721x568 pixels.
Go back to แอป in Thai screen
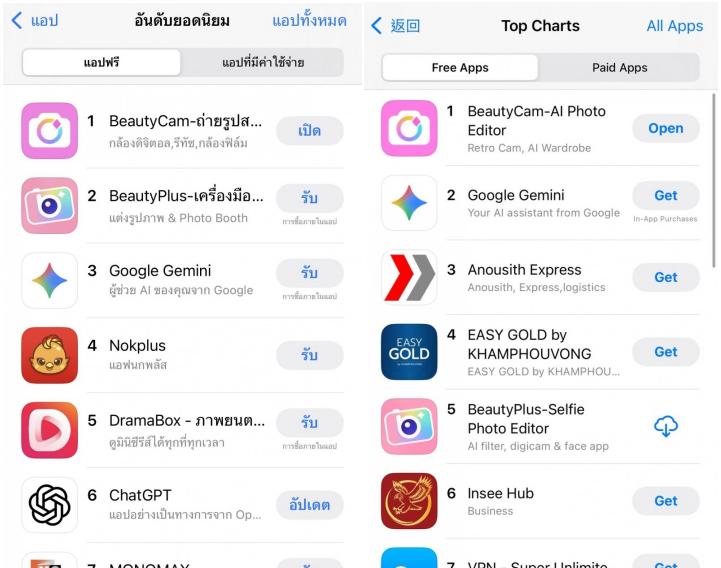click(34, 21)
